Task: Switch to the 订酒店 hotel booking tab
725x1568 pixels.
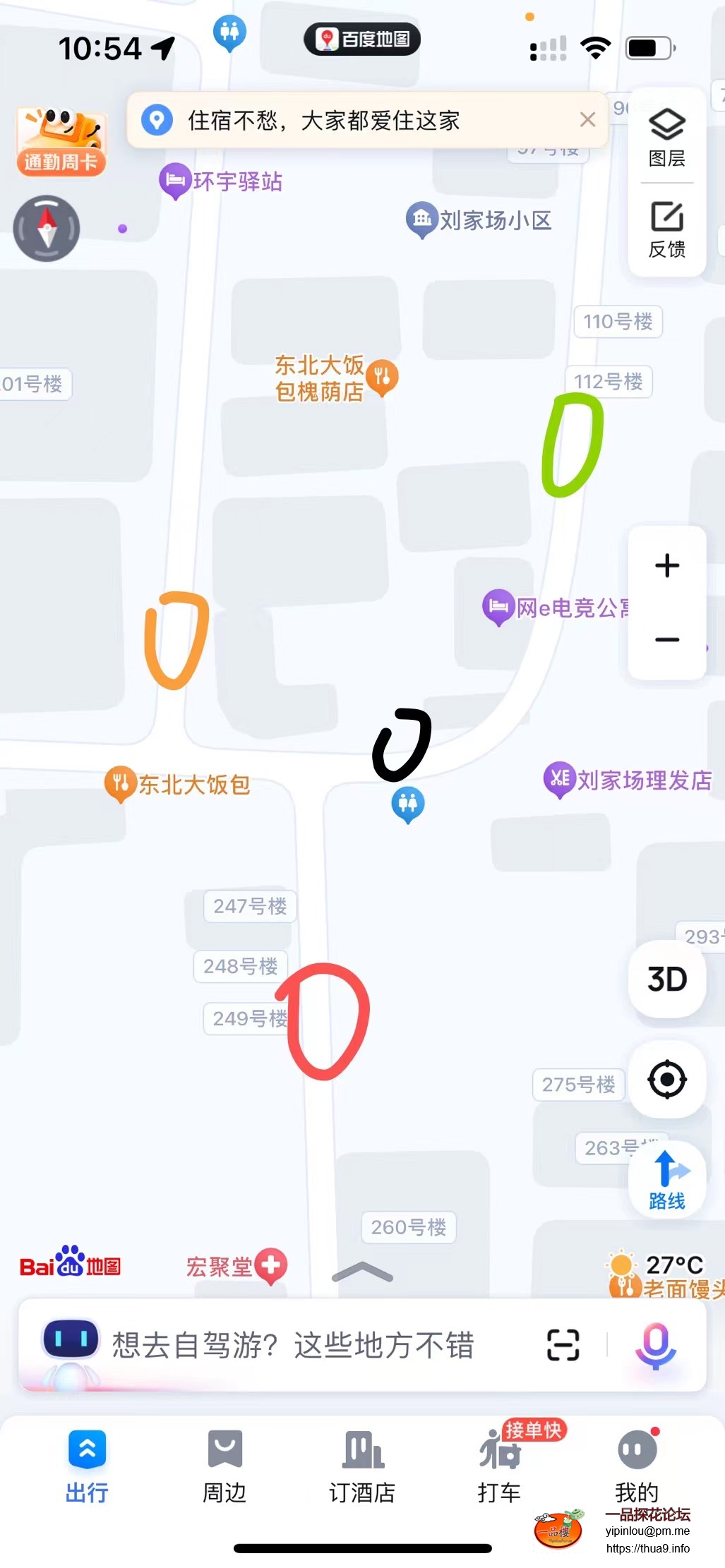Action: 362,1466
